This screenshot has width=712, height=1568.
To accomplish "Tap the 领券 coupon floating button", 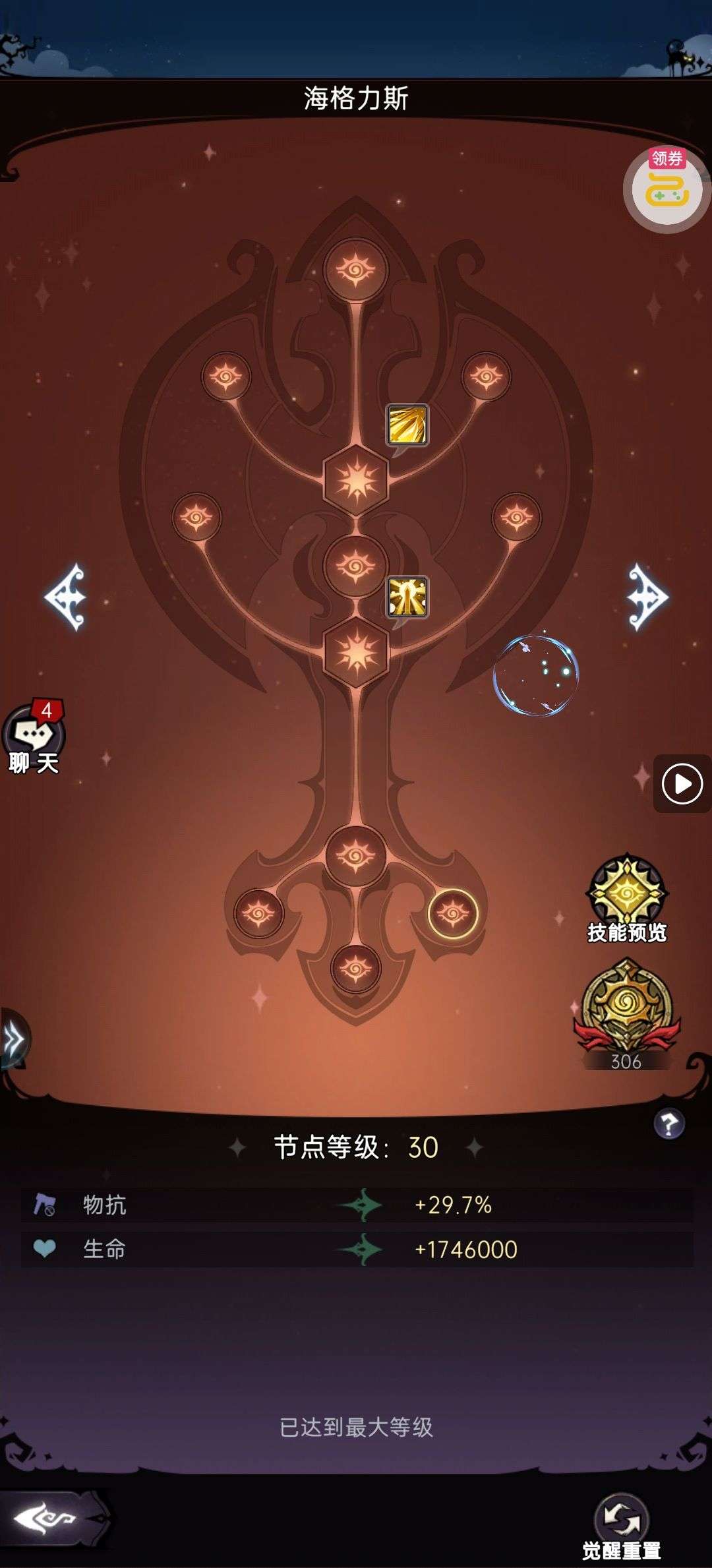I will coord(666,187).
